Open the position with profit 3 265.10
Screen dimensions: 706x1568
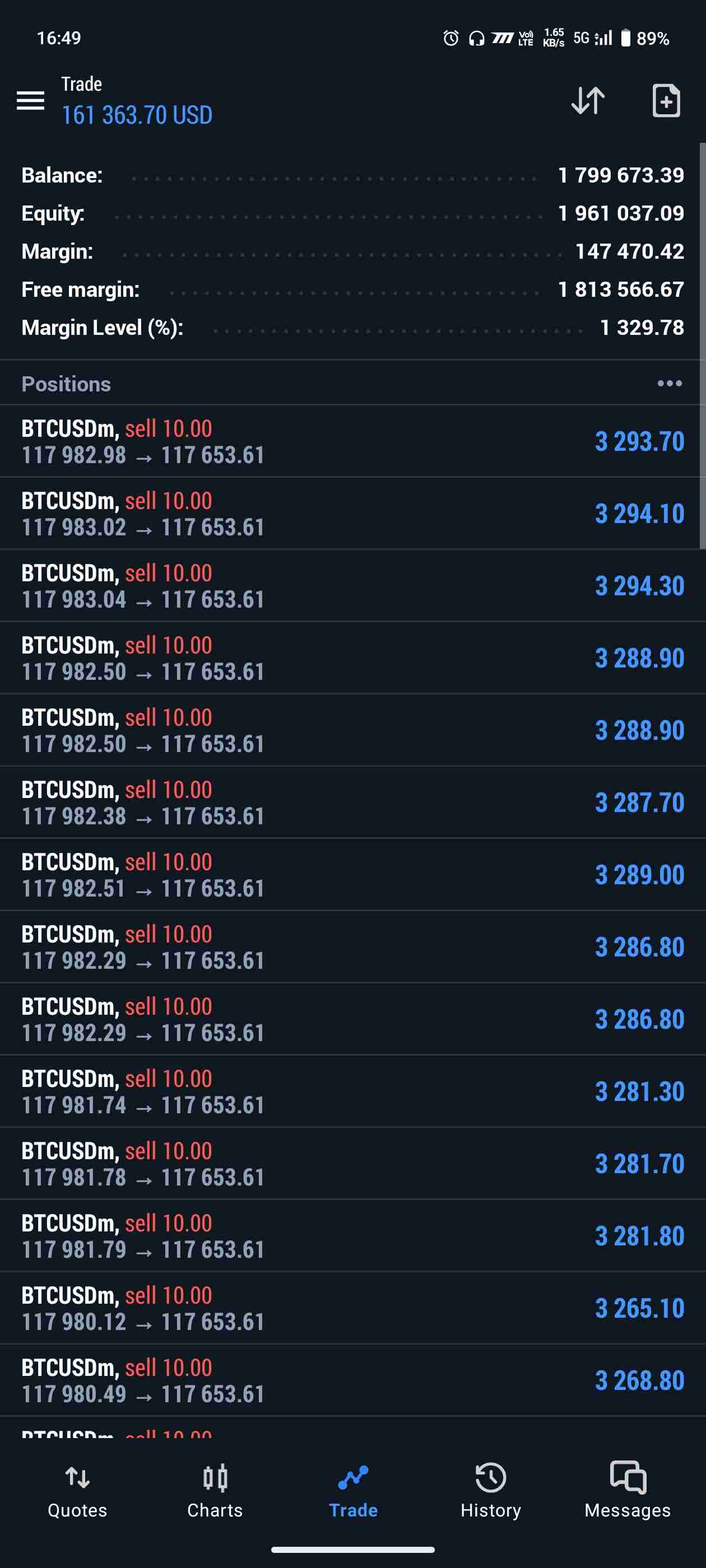click(352, 1308)
